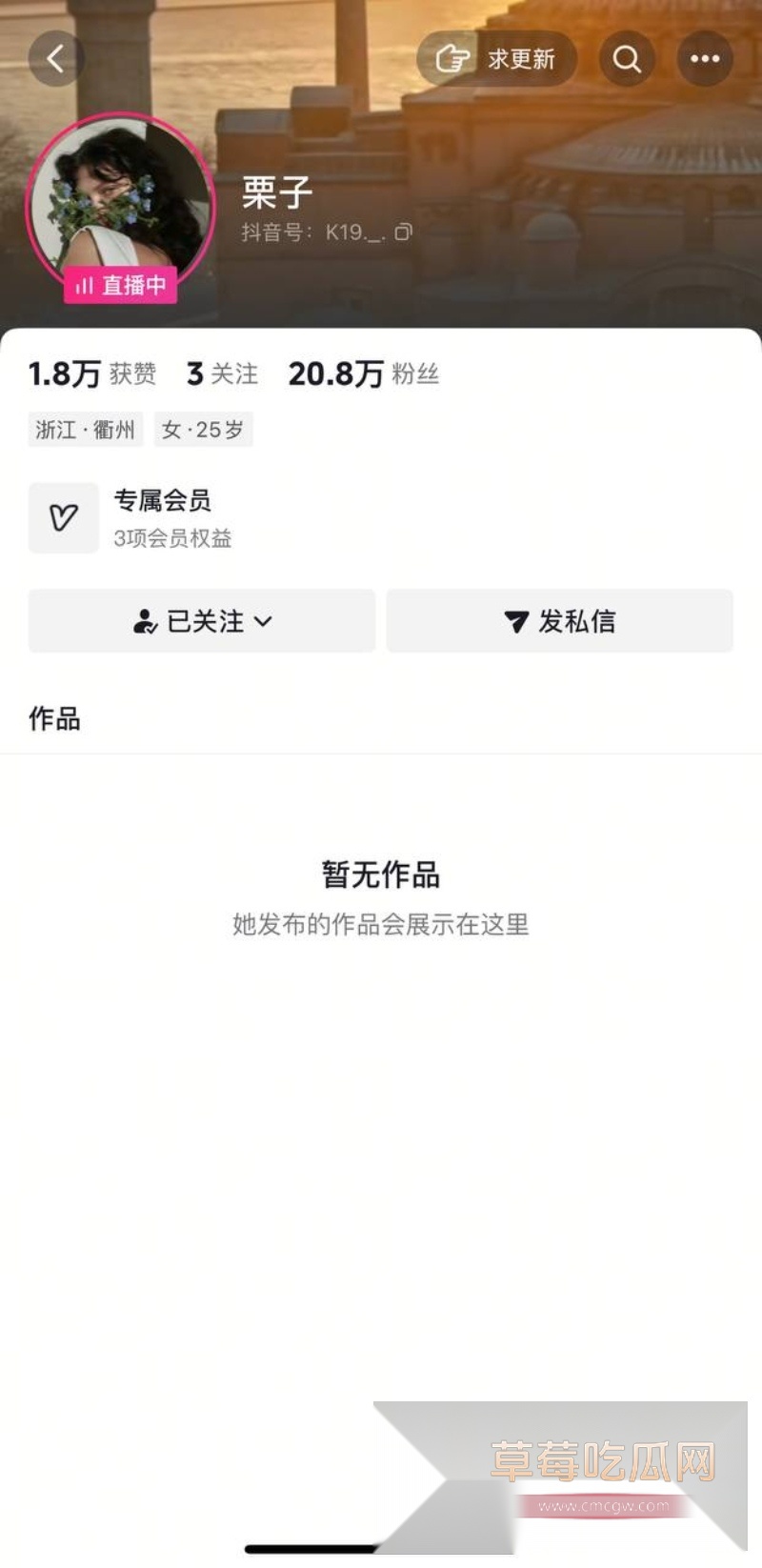The image size is (762, 1568).
Task: Send a message via 发私信
Action: (560, 621)
